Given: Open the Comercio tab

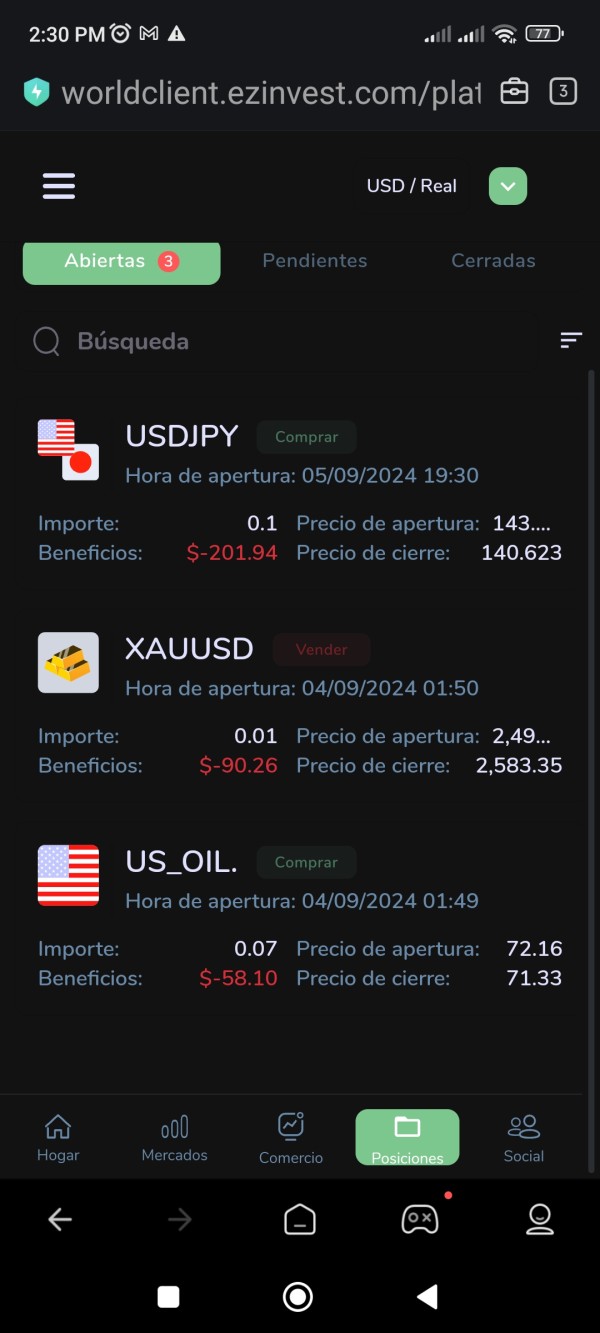Looking at the screenshot, I should coord(291,1138).
